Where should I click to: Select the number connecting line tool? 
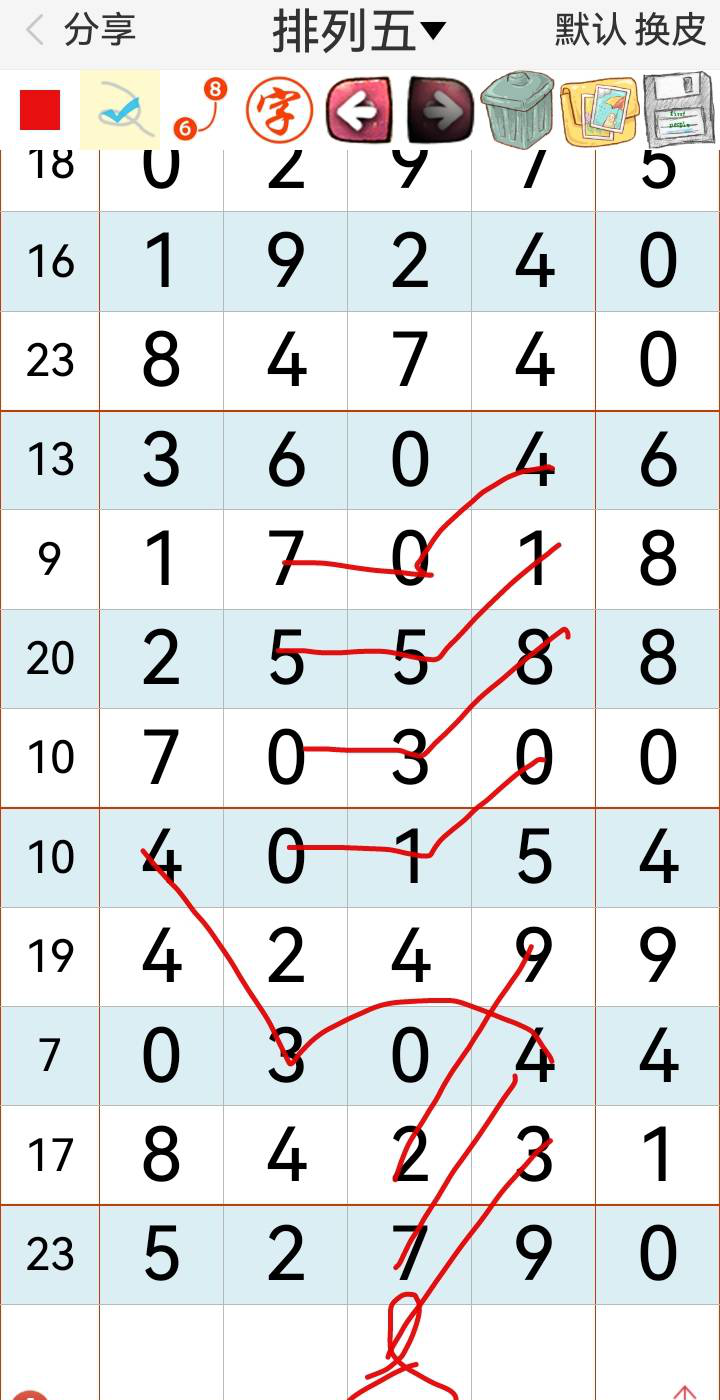click(200, 110)
